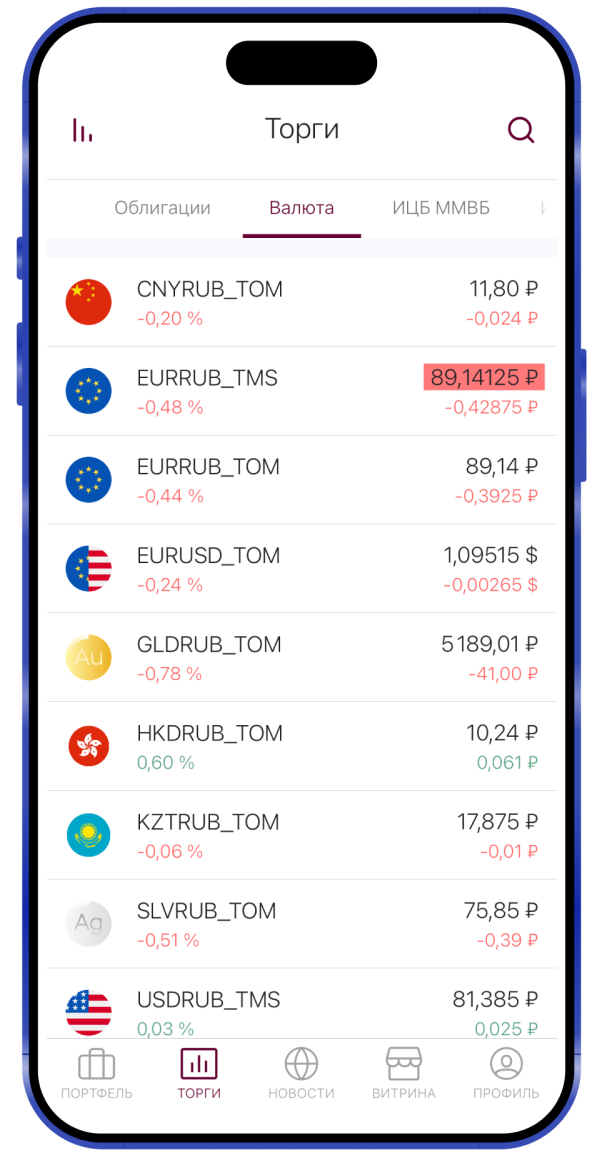
Task: Switch to the Витрина tab
Action: [403, 1073]
